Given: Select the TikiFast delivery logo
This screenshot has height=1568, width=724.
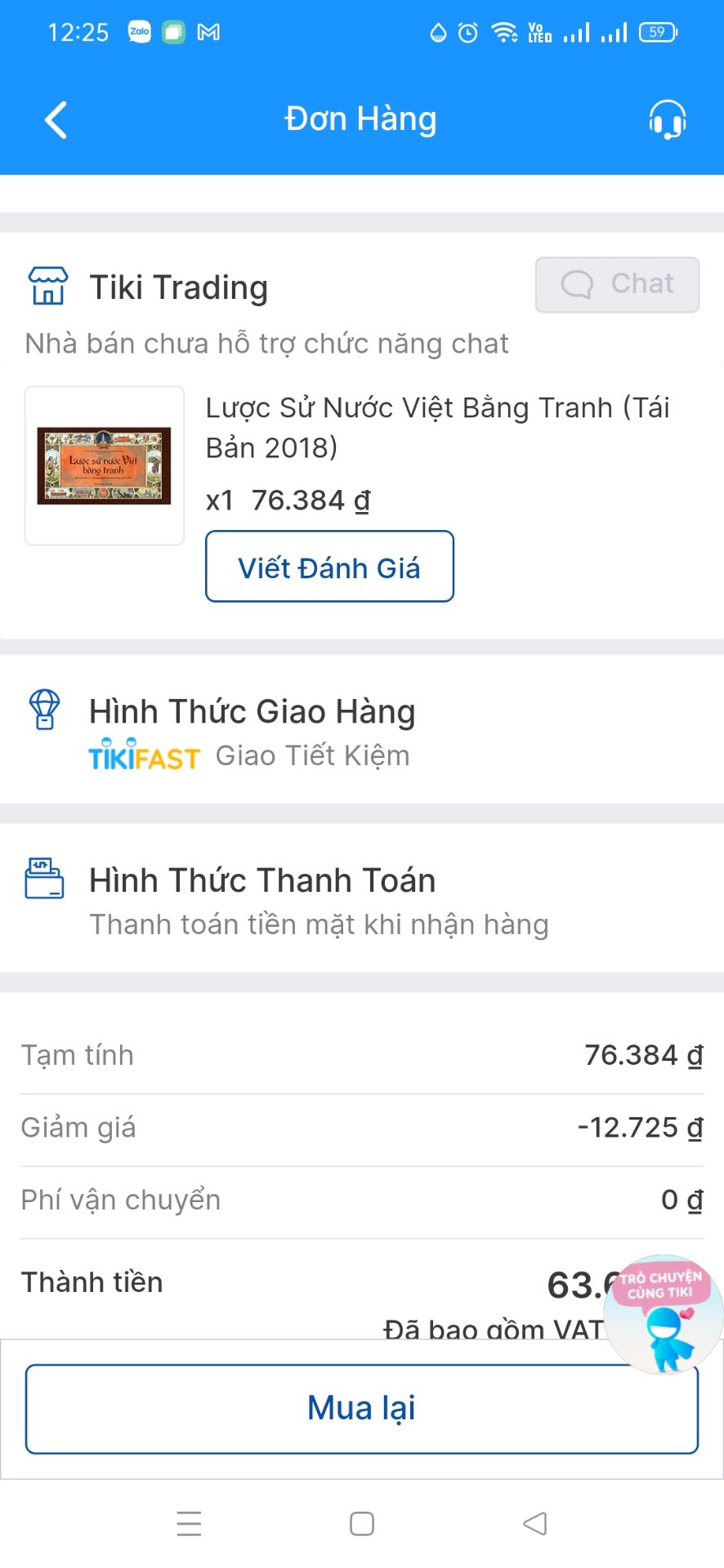Looking at the screenshot, I should coord(144,755).
